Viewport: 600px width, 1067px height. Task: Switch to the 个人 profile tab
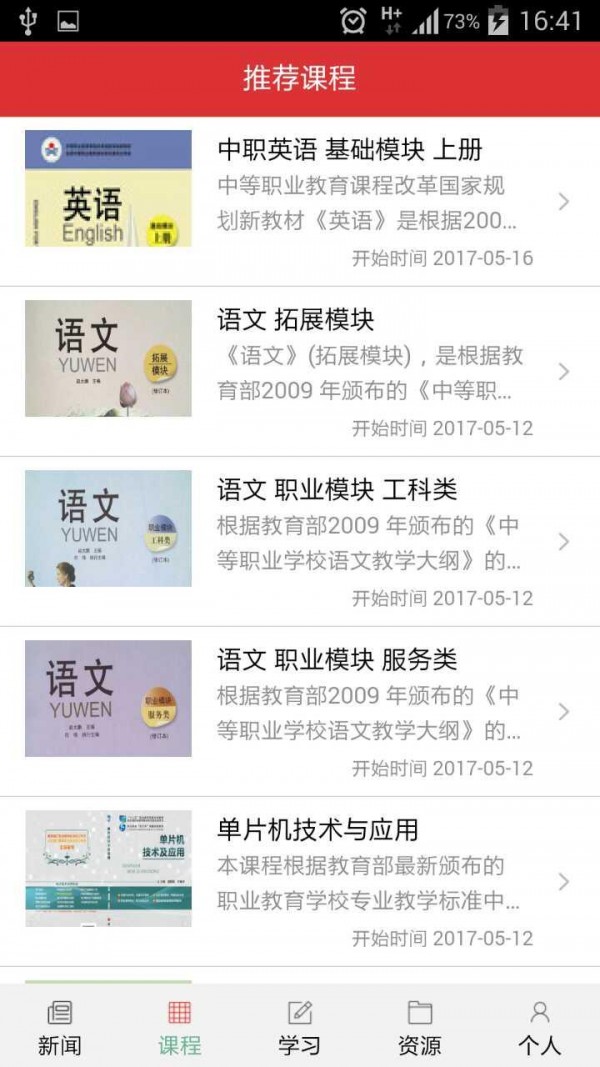[x=540, y=1028]
